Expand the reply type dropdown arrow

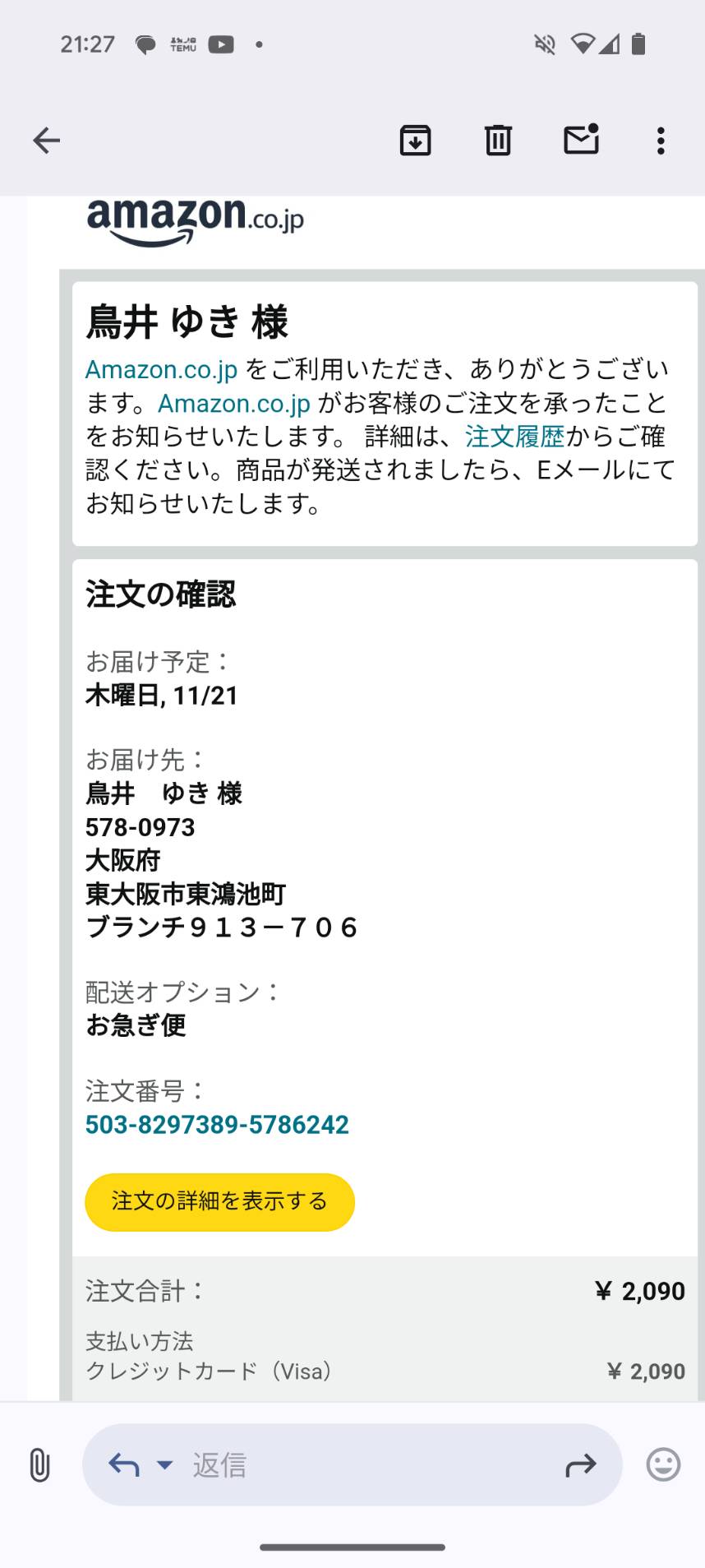(165, 1465)
